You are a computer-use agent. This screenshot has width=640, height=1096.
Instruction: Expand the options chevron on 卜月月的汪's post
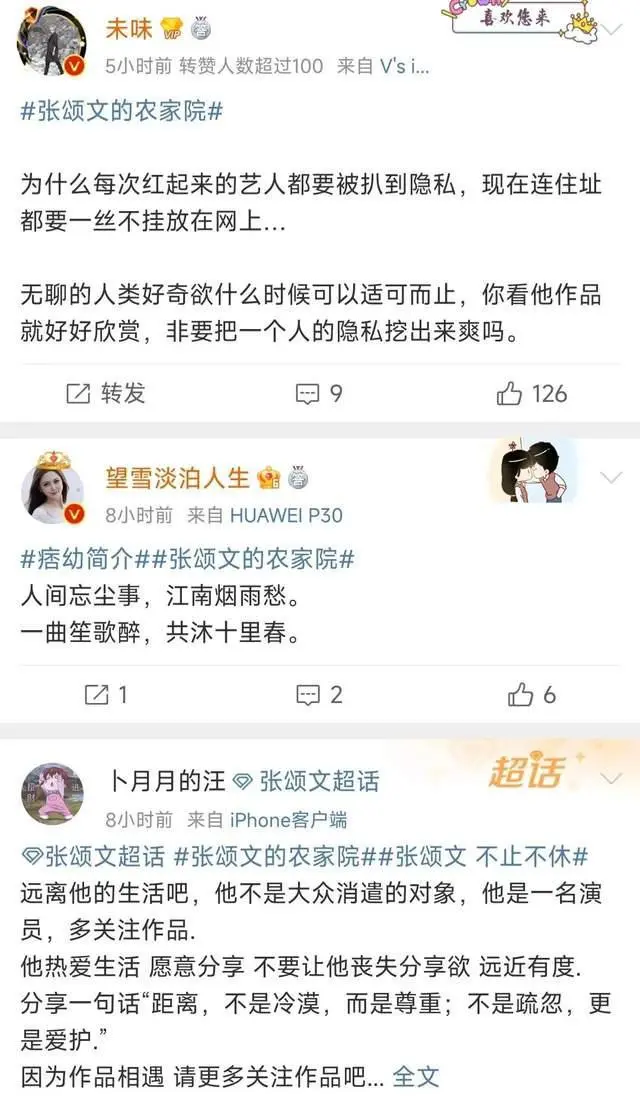coord(610,778)
